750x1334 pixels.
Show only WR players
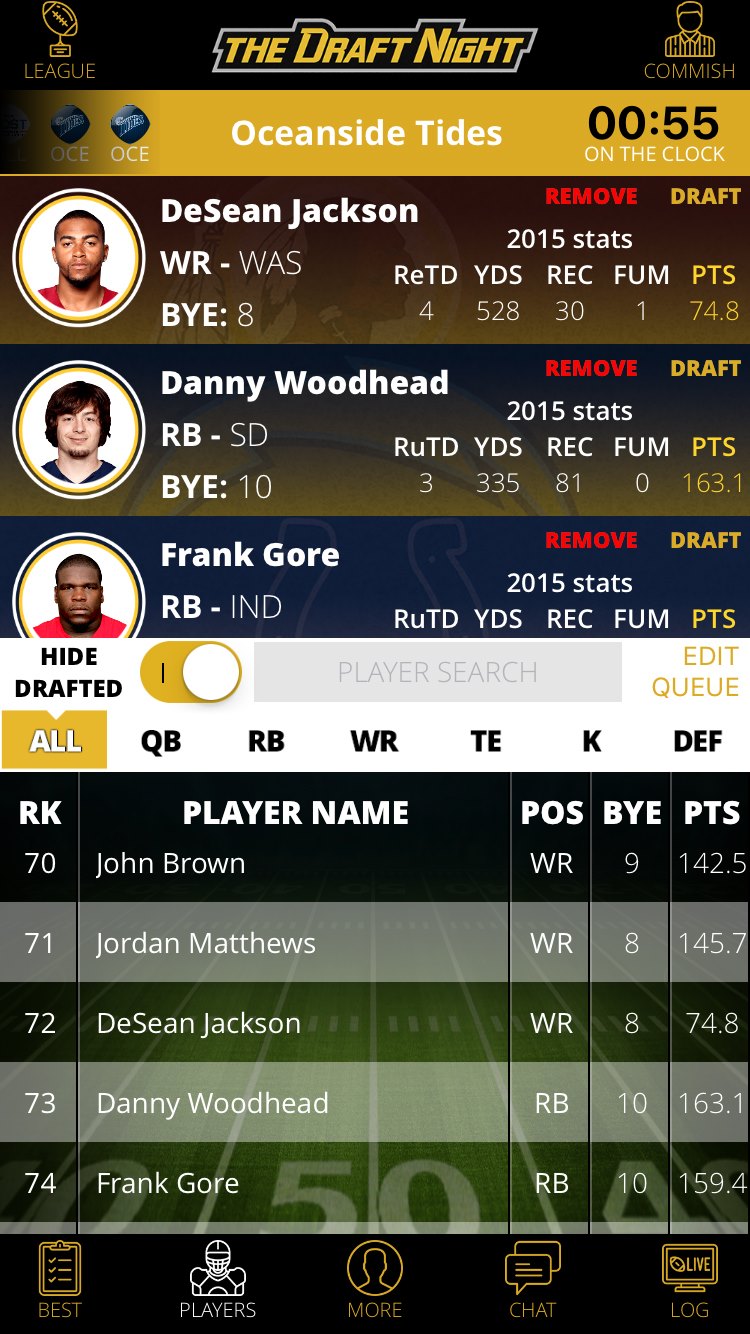coord(374,741)
